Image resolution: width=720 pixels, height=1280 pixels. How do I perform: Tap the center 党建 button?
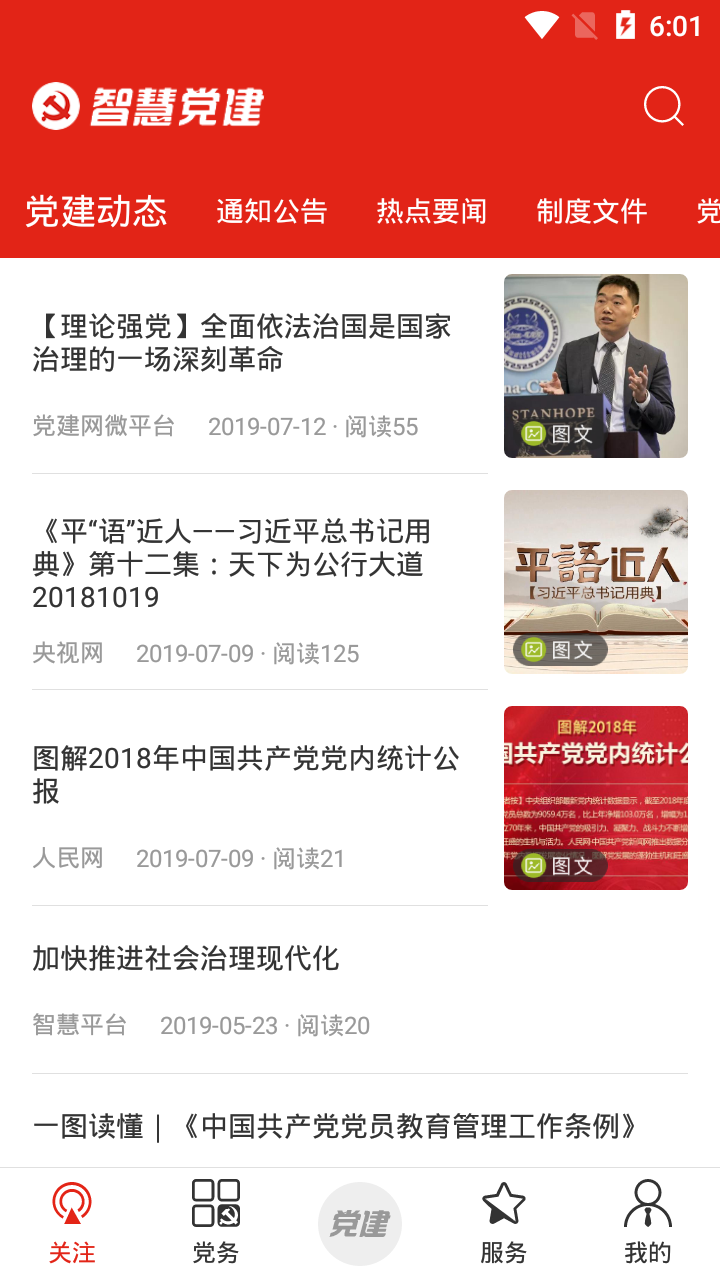360,1224
